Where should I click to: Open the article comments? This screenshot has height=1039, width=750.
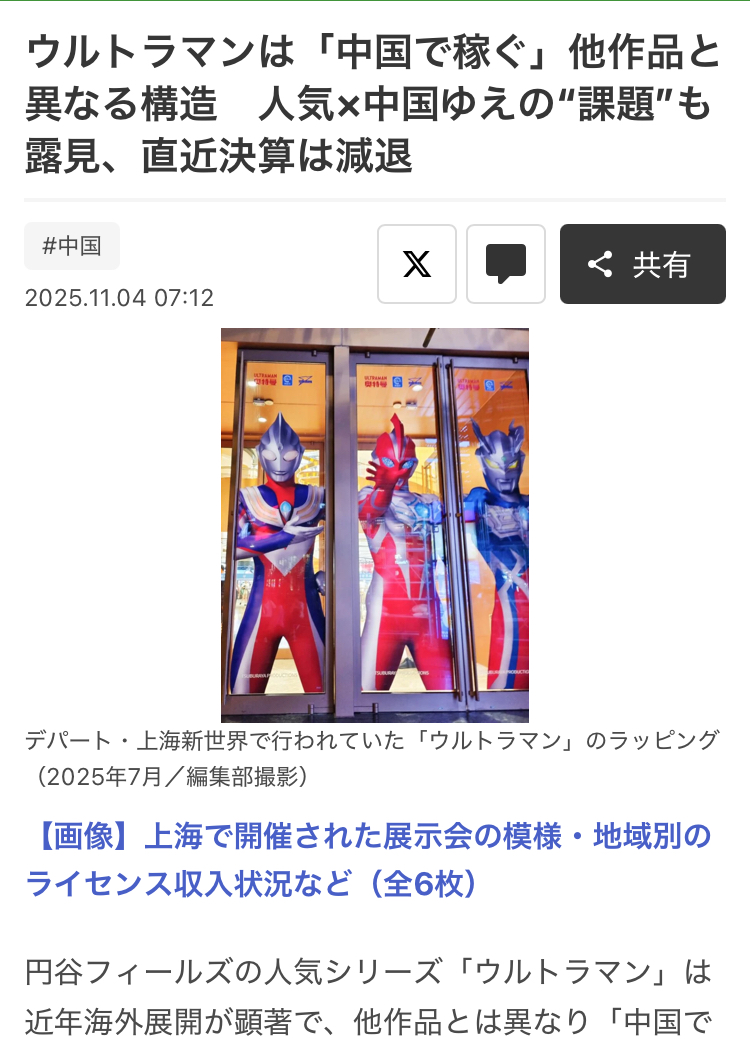point(506,264)
